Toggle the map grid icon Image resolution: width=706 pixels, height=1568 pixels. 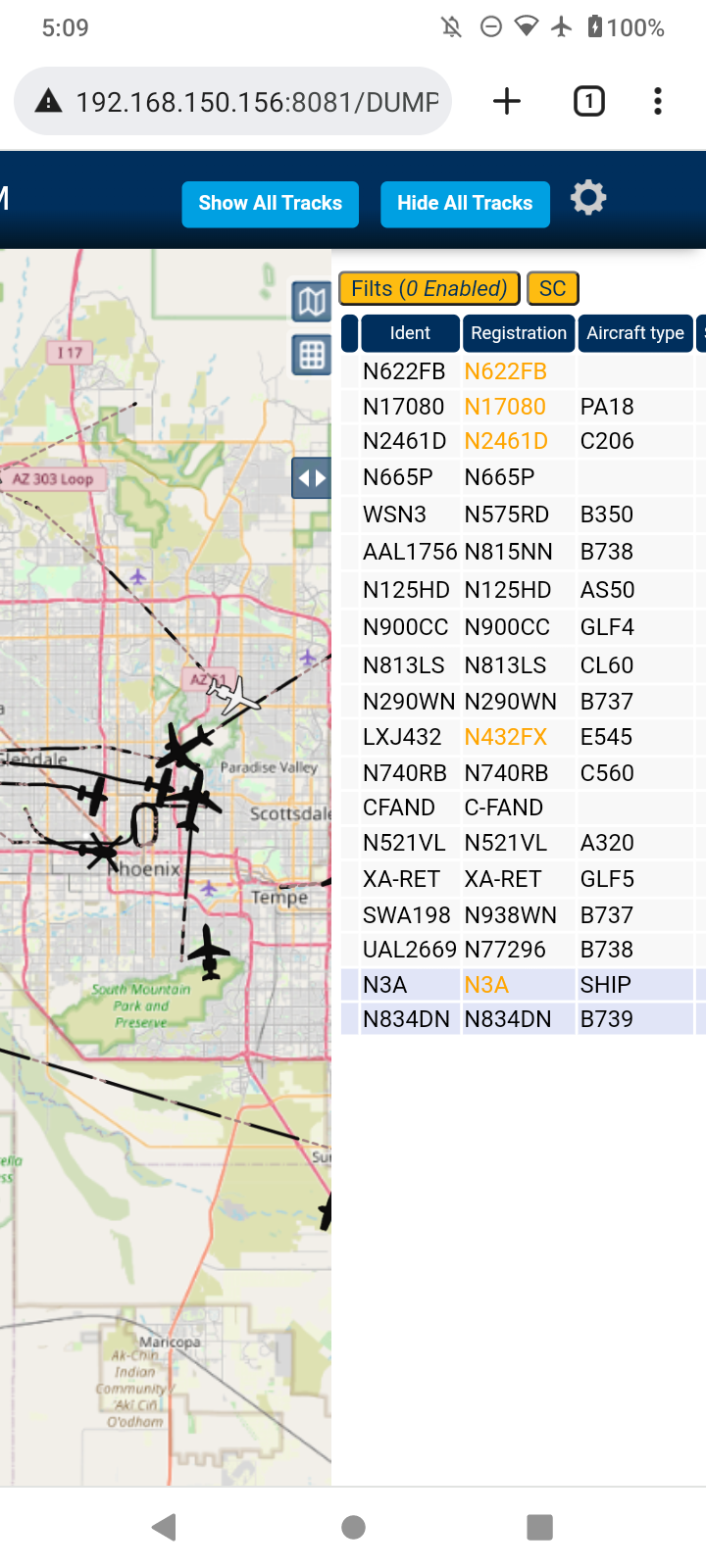click(x=312, y=354)
